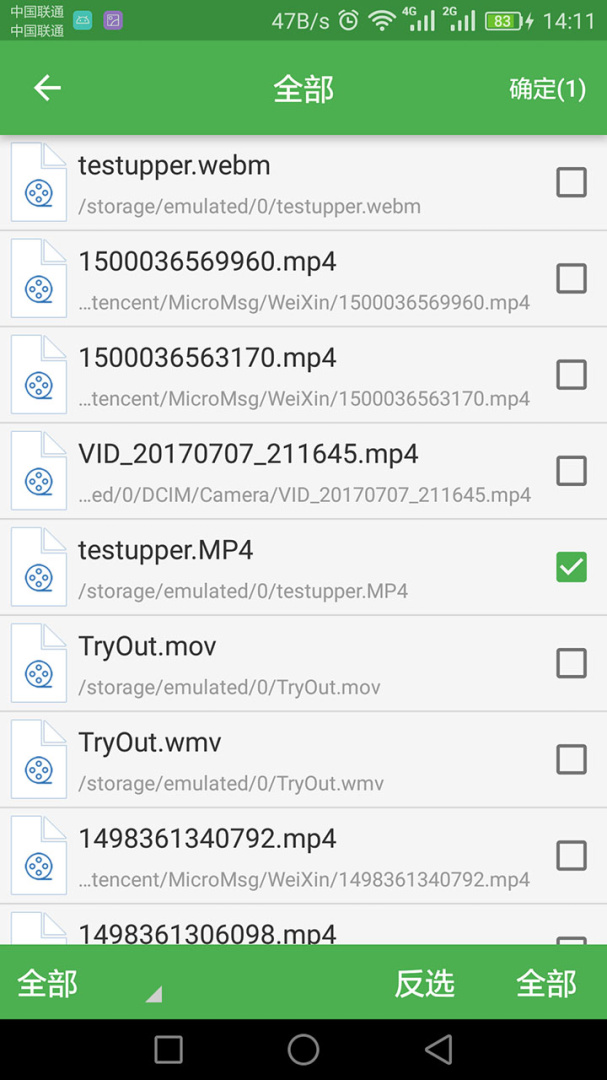607x1080 pixels.
Task: Tick the checkbox for 1500036563170.mp4
Action: click(571, 374)
